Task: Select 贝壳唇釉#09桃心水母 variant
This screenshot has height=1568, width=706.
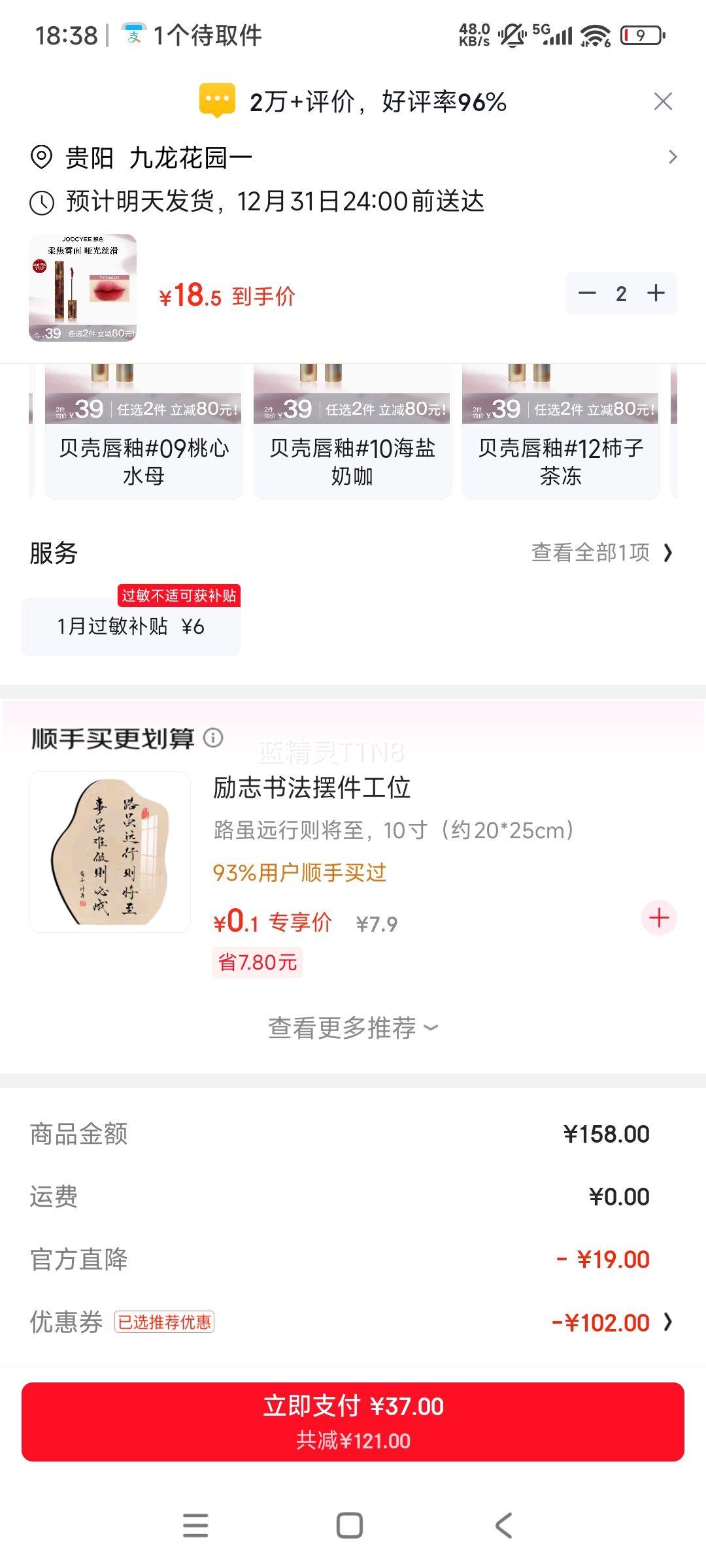Action: click(144, 425)
